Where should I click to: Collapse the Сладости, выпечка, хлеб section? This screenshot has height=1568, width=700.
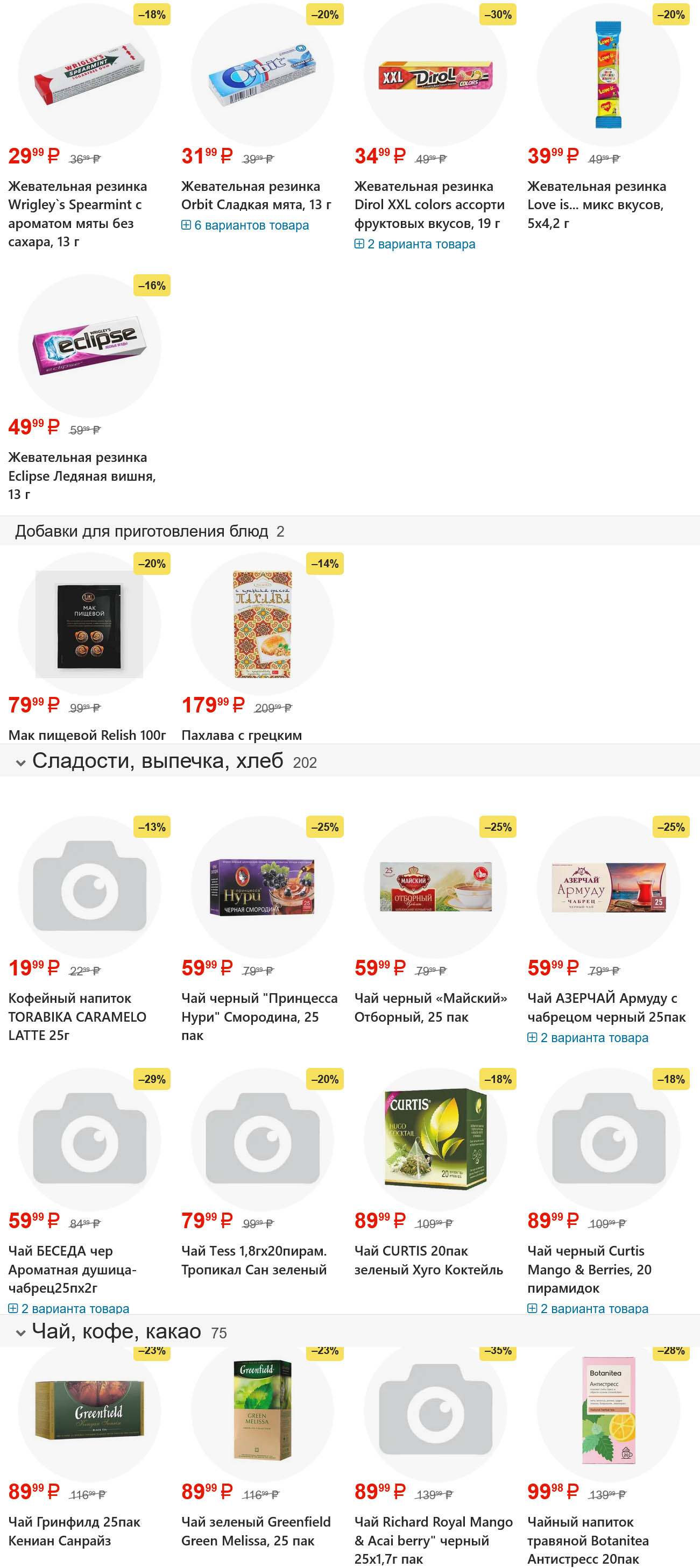coord(20,762)
